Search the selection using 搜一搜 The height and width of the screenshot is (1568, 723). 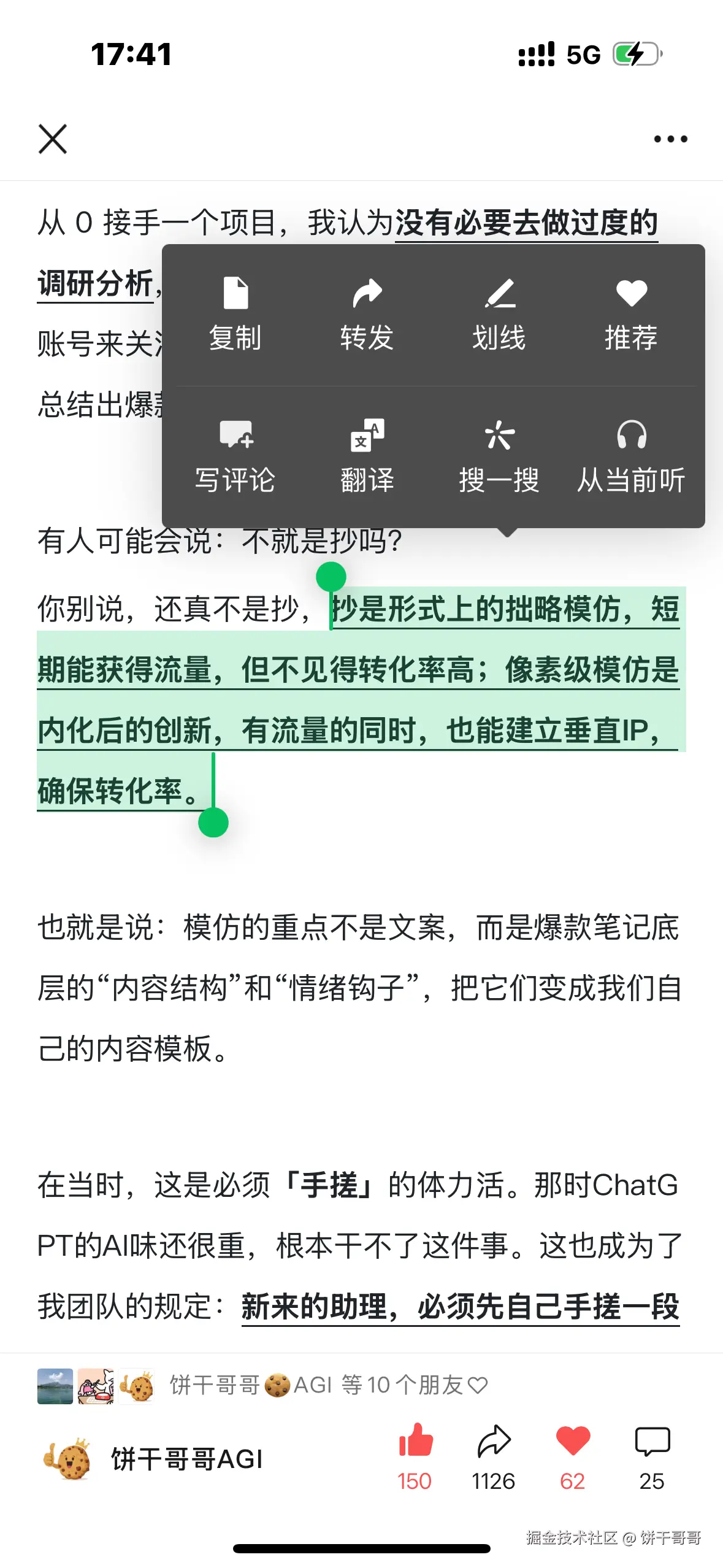(x=499, y=456)
